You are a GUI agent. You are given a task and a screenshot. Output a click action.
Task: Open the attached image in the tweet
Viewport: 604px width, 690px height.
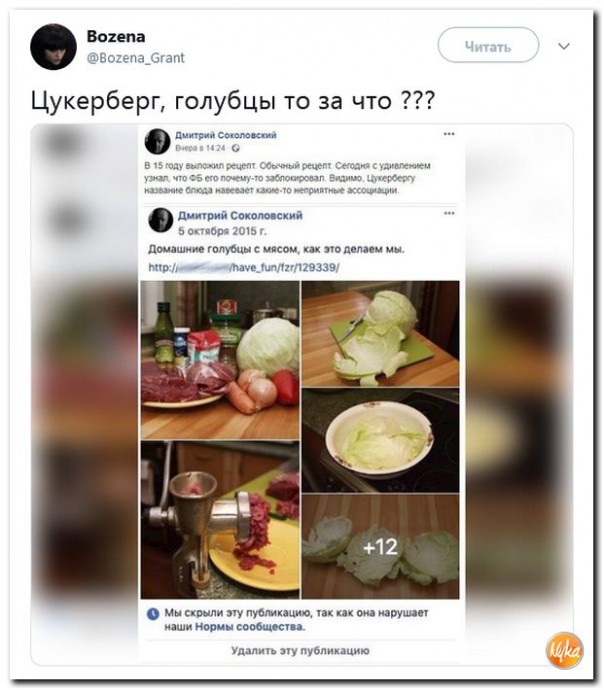301,394
